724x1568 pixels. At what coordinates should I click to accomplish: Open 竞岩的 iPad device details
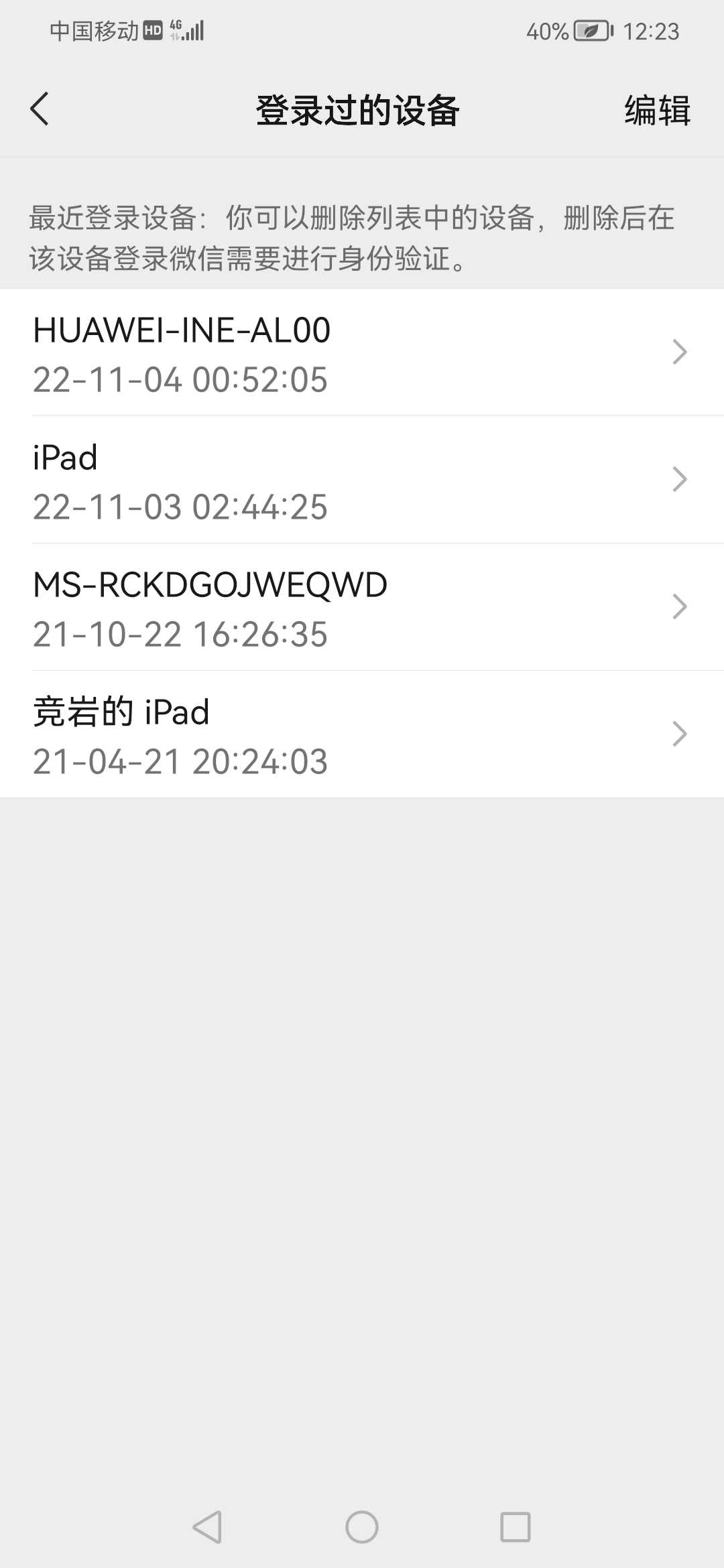coord(362,734)
